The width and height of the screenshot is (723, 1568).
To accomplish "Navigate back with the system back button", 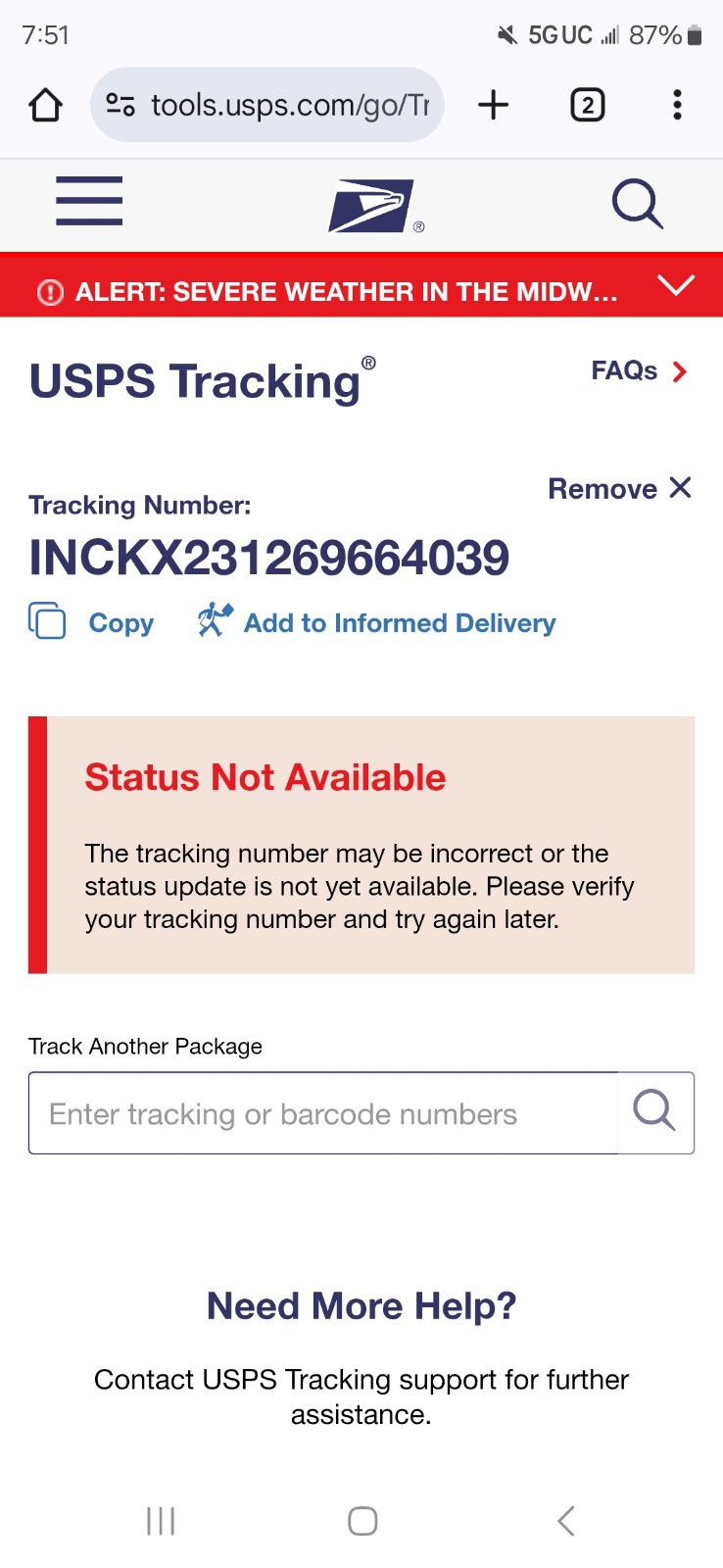I will [x=565, y=1521].
